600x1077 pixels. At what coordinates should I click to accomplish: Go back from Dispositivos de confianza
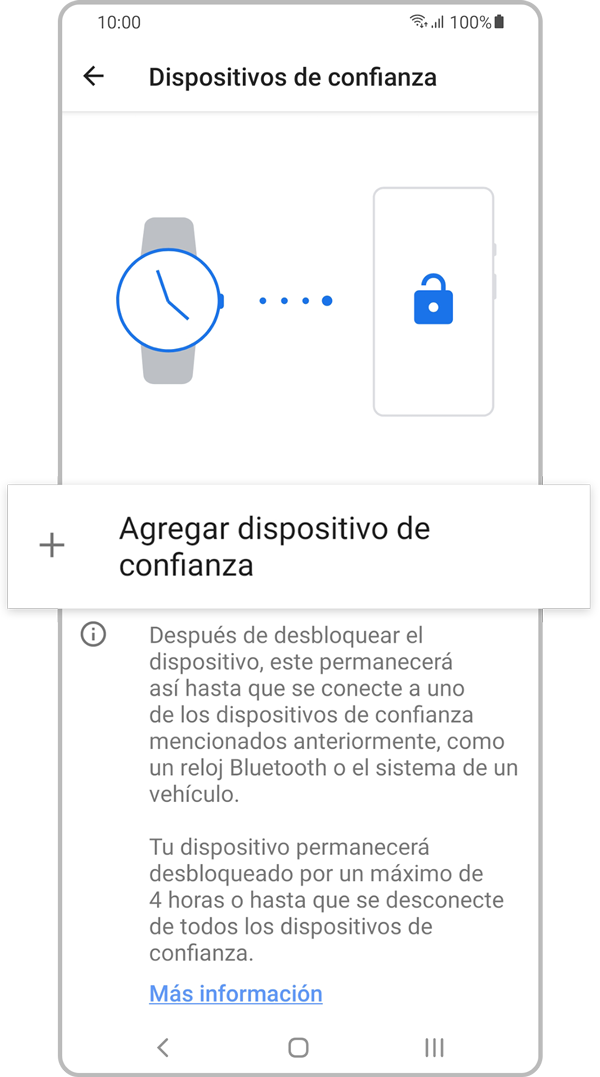94,76
